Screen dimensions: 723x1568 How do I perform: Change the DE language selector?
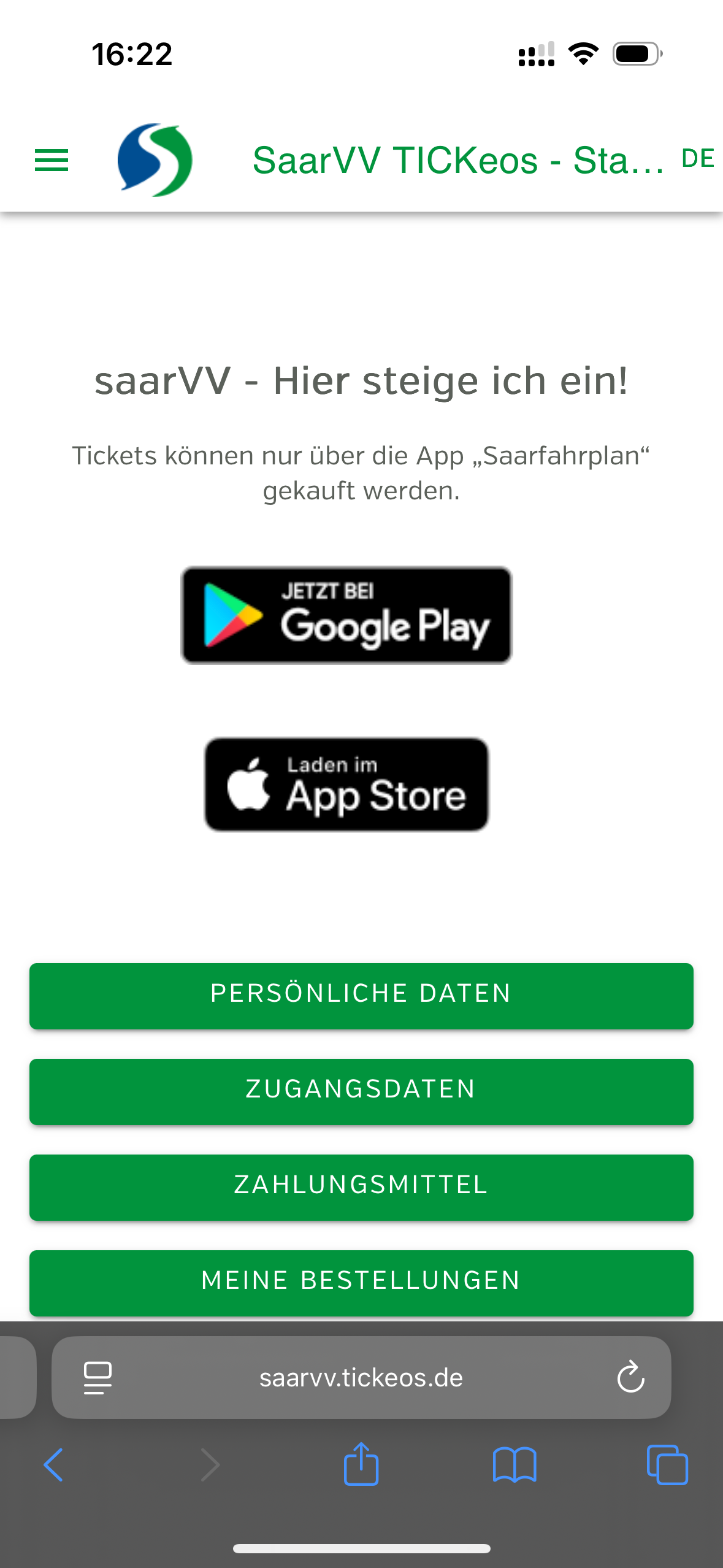click(697, 159)
